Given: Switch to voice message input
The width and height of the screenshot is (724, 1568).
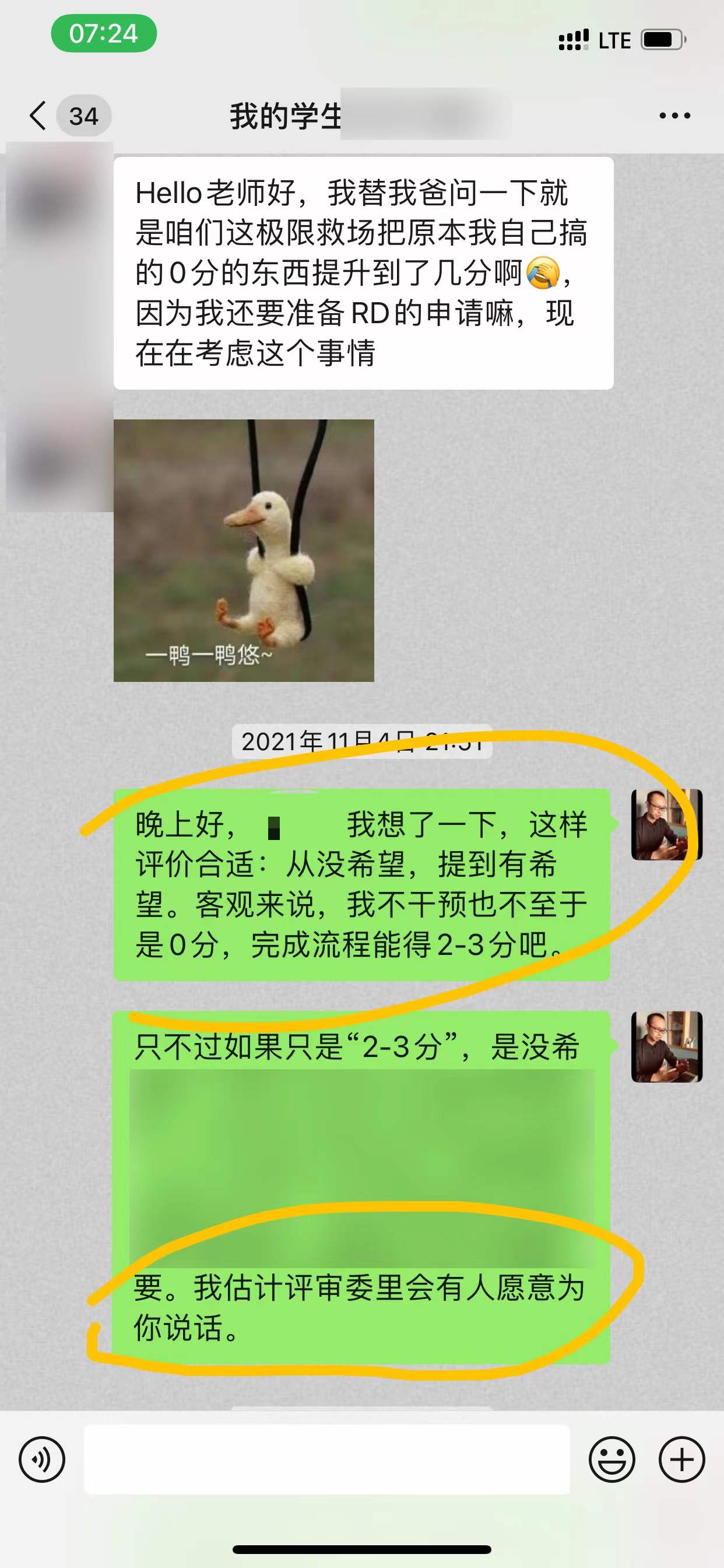Looking at the screenshot, I should [41, 1459].
